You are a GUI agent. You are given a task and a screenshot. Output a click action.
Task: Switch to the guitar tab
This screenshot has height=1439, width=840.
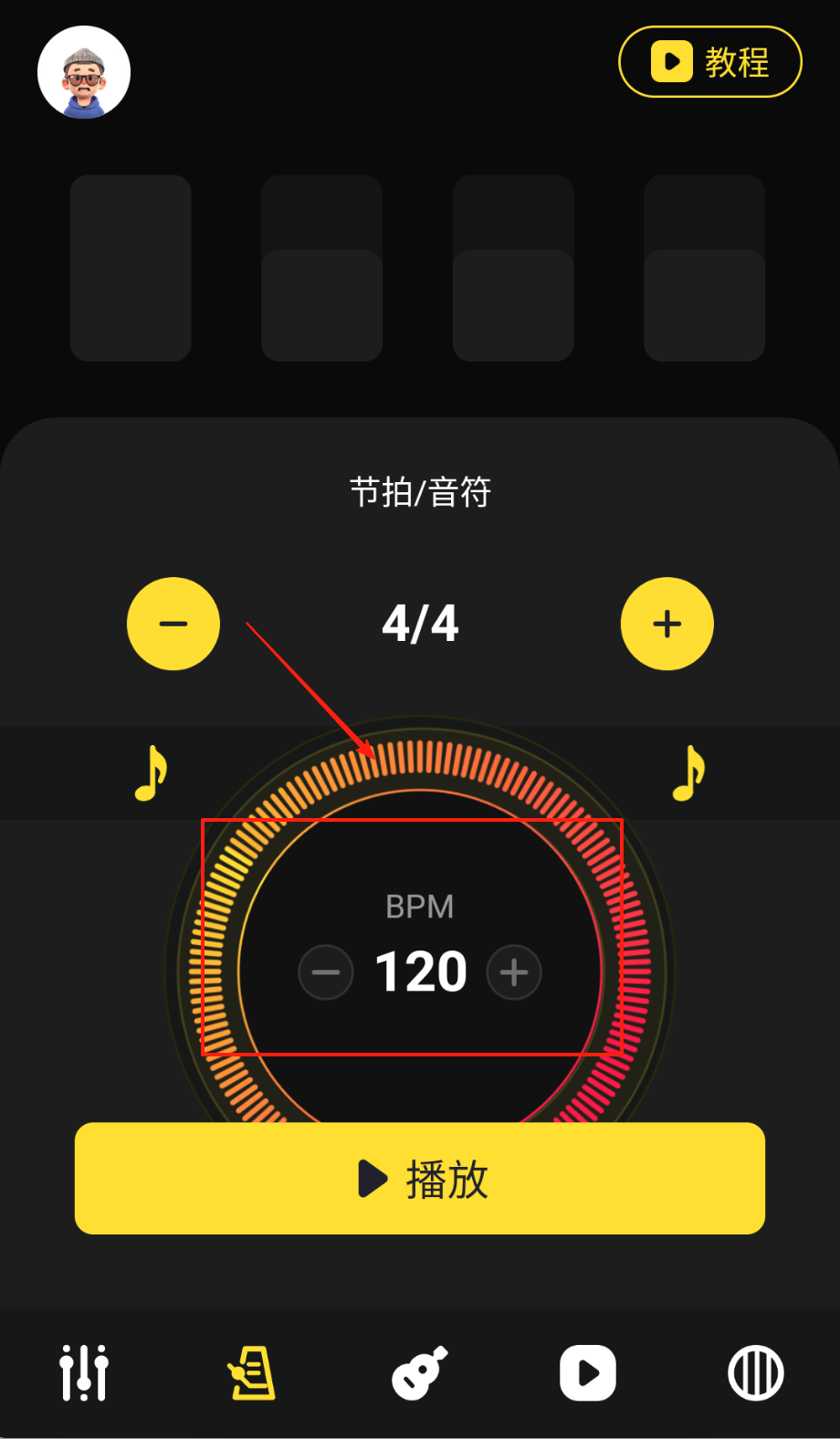[x=420, y=1372]
